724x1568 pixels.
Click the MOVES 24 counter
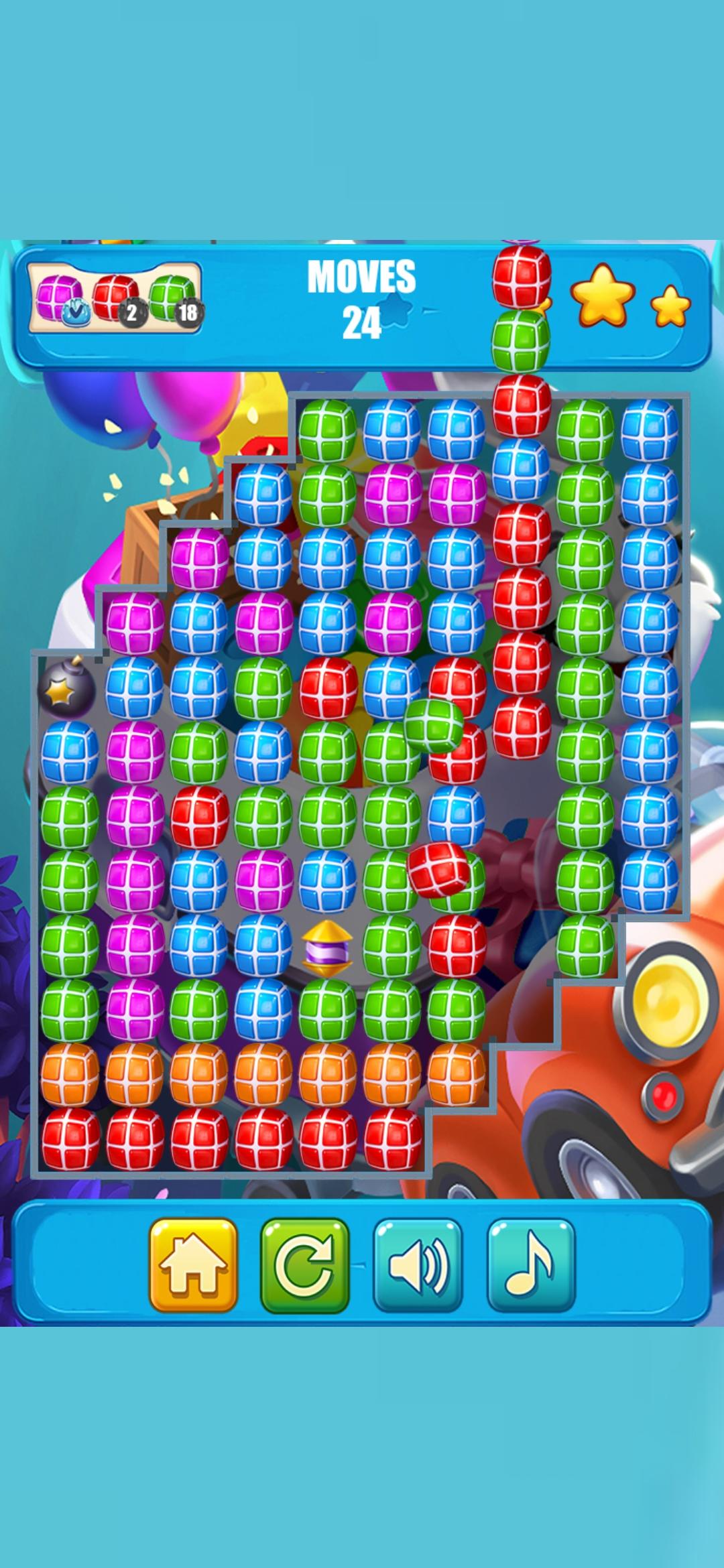click(x=362, y=293)
